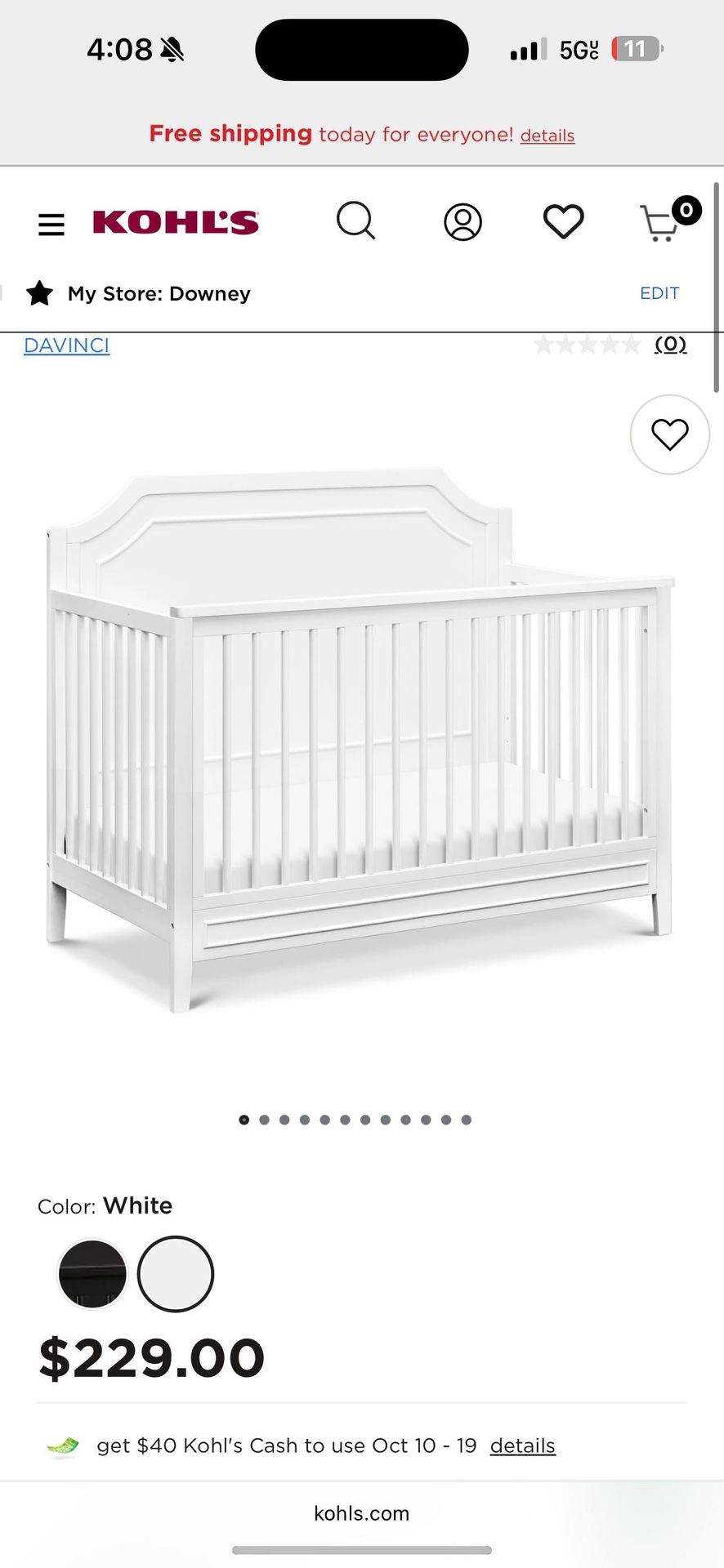Choose the white color swatch
Screen dimensions: 724x1568
176,1274
